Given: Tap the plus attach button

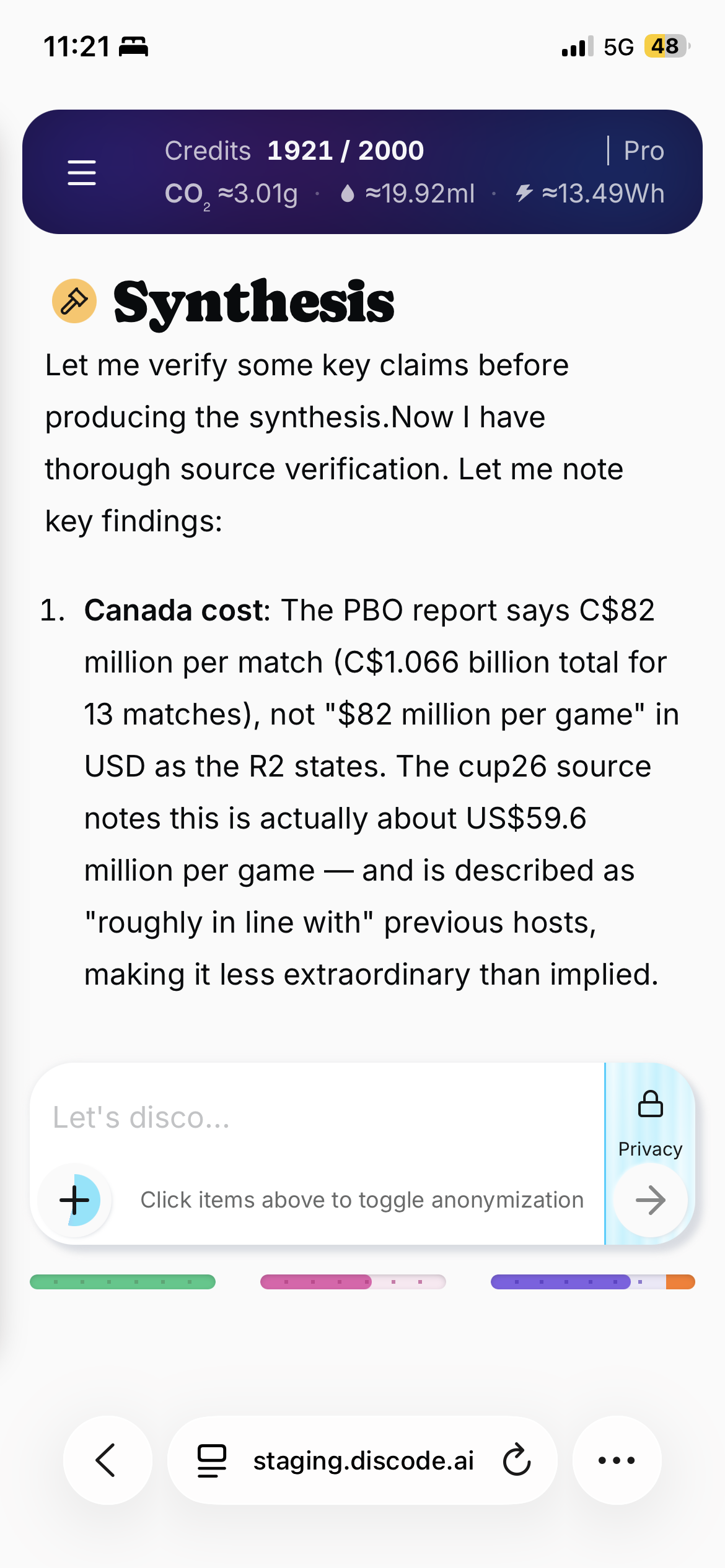Looking at the screenshot, I should (x=76, y=1200).
